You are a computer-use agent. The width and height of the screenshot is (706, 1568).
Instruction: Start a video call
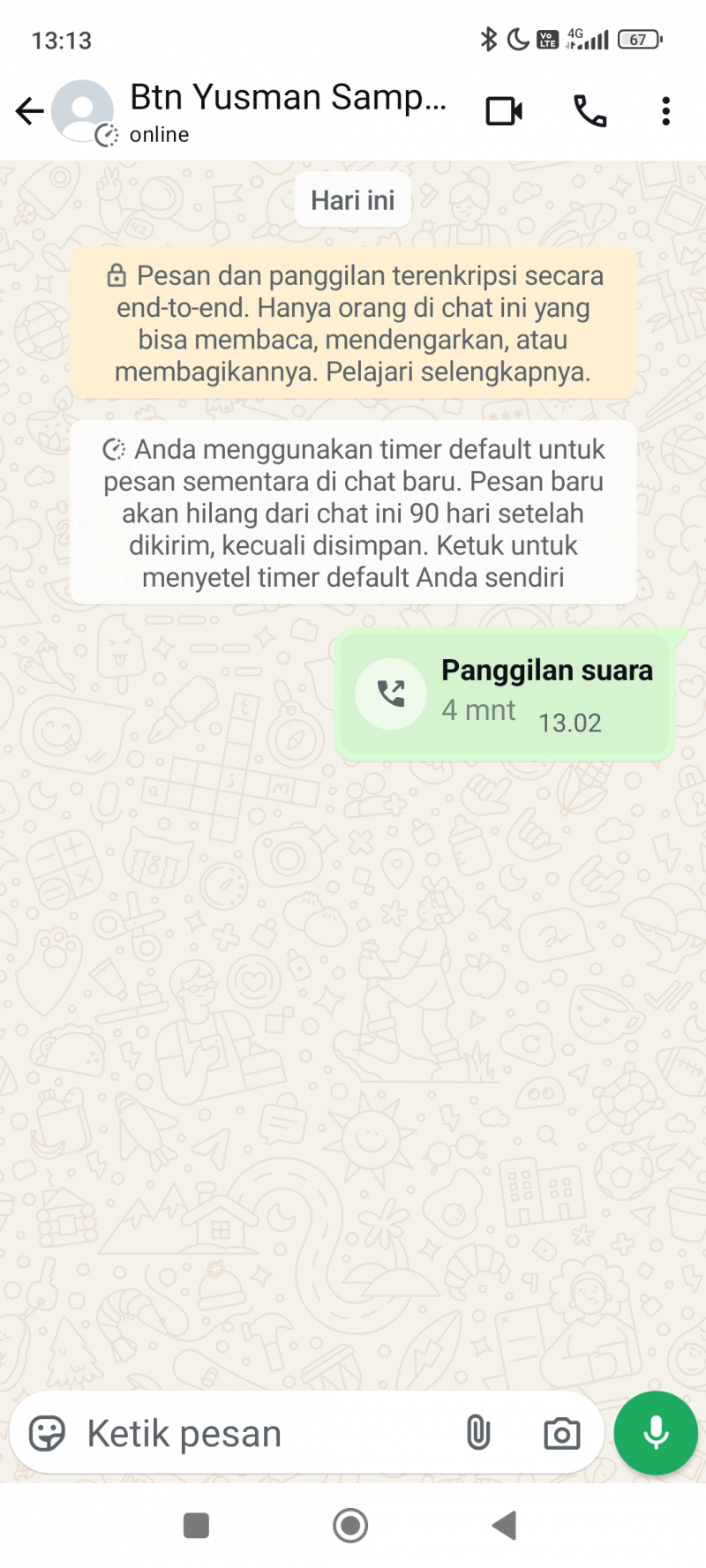(504, 111)
